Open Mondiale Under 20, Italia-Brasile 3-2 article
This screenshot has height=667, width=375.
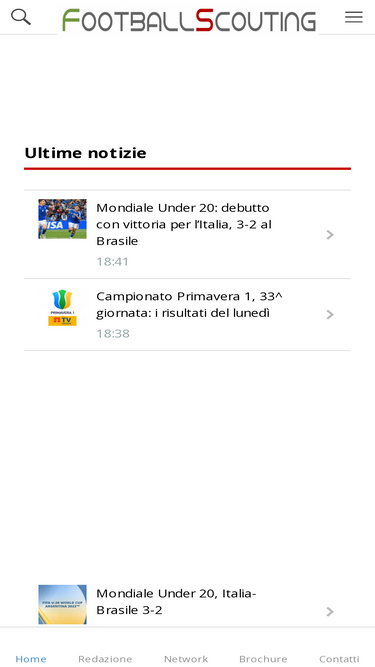[x=187, y=604]
